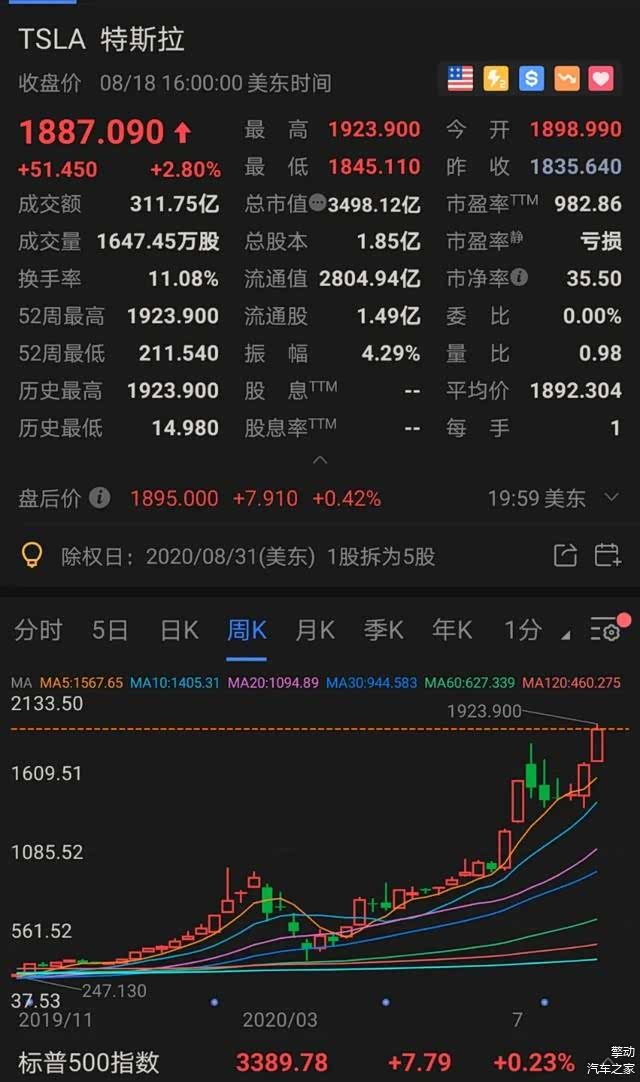Show the 月K monthly chart
This screenshot has width=640, height=1082.
[315, 630]
